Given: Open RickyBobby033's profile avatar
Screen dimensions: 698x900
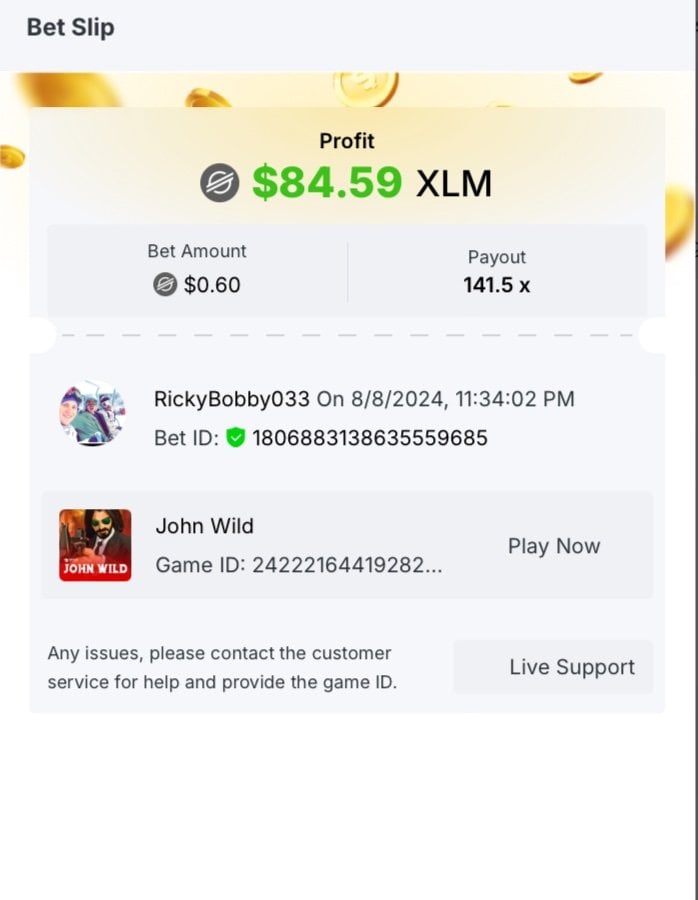Looking at the screenshot, I should (92, 414).
